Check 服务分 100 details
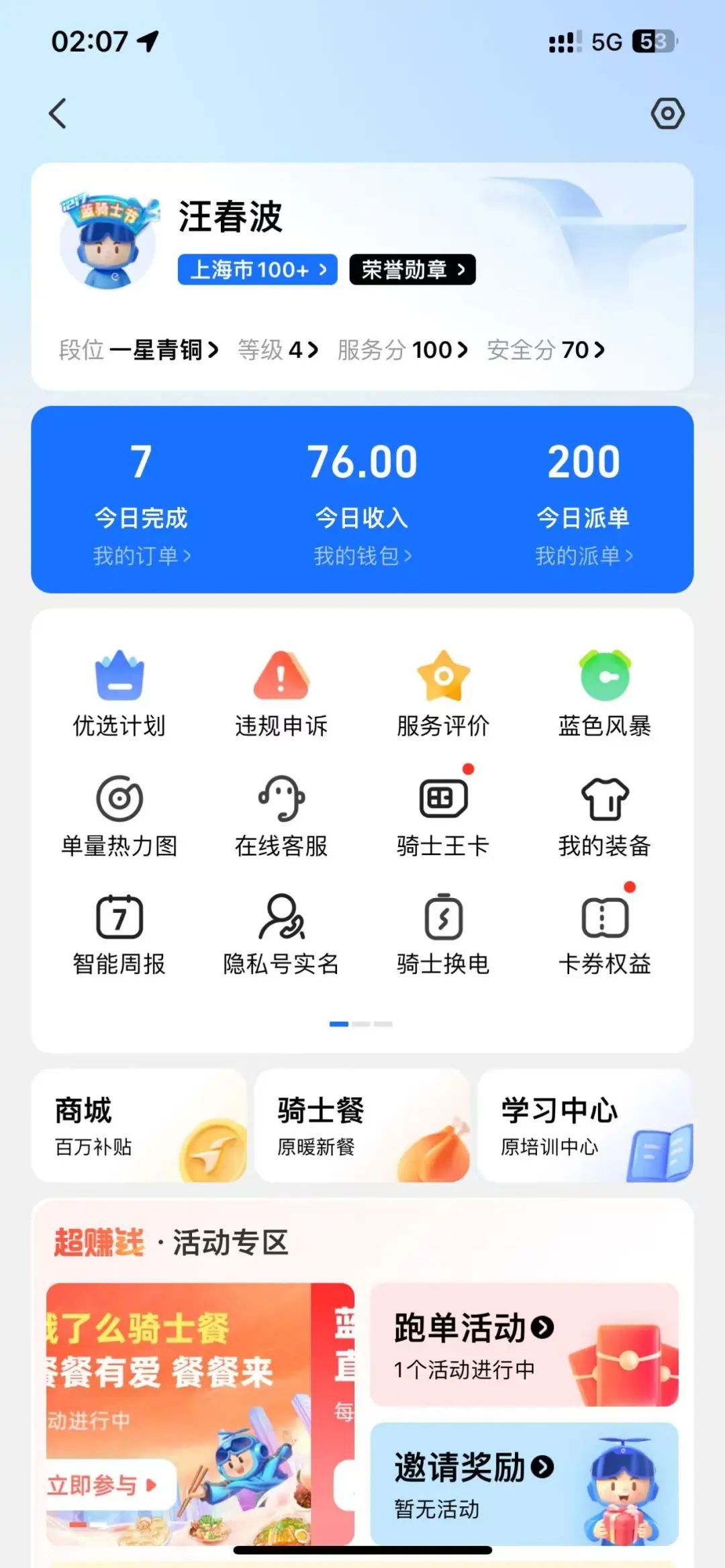 tap(402, 350)
